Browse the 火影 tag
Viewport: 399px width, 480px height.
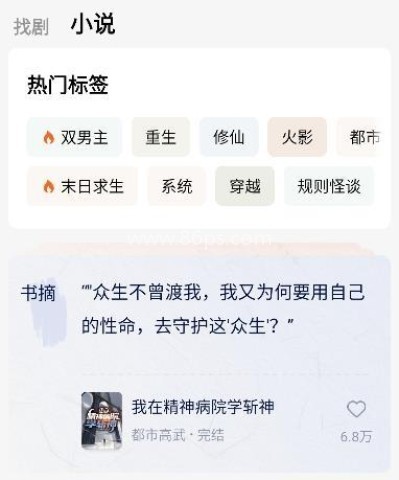297,137
